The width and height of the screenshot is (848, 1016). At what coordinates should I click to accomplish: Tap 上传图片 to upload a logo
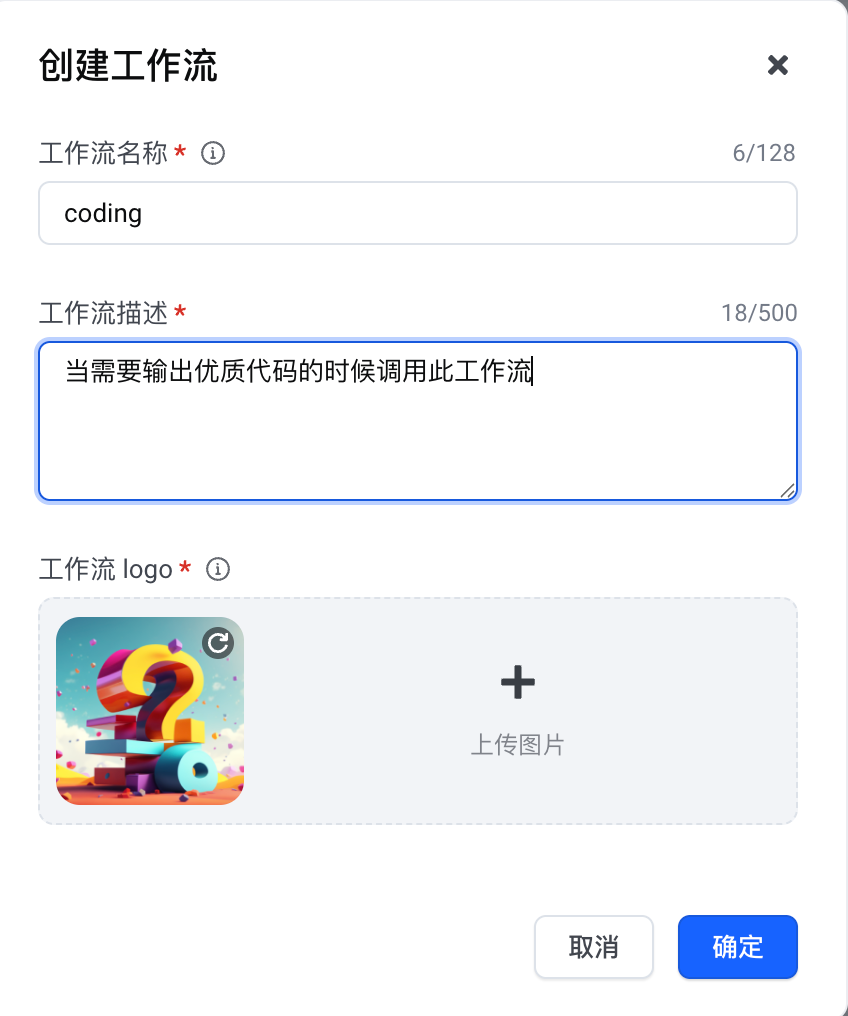517,711
